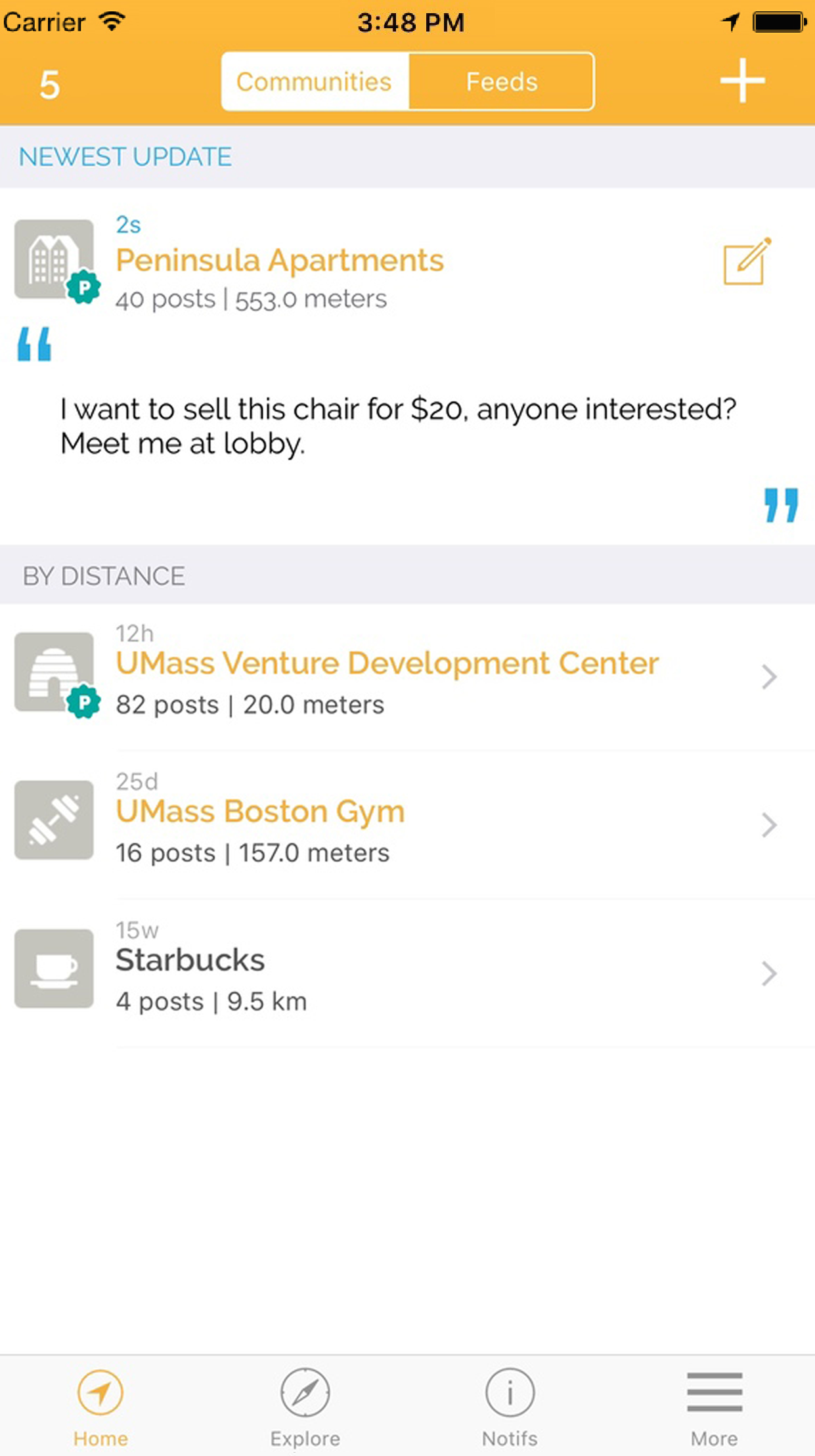Image resolution: width=815 pixels, height=1456 pixels.
Task: Select the Communities segment
Action: (315, 82)
